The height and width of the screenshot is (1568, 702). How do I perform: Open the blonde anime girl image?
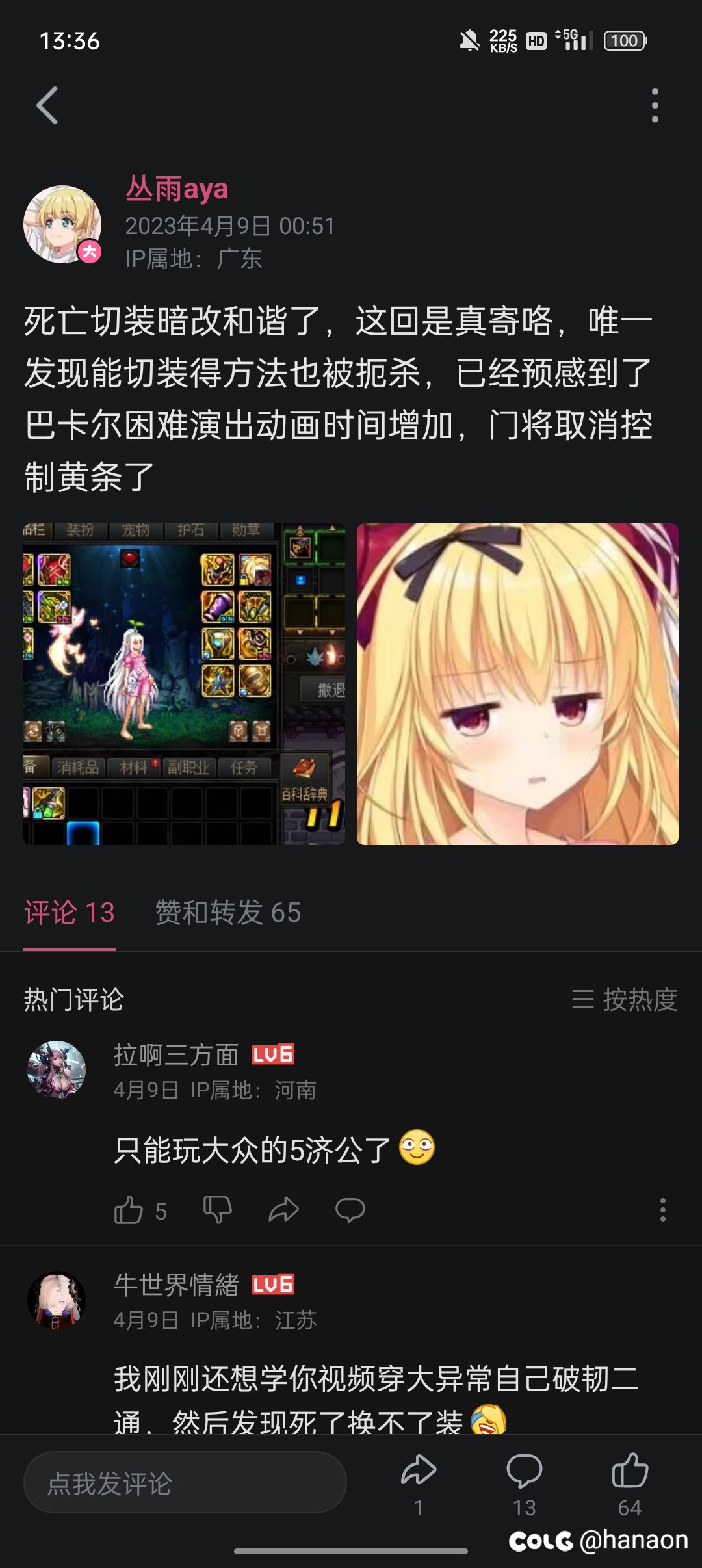(517, 684)
